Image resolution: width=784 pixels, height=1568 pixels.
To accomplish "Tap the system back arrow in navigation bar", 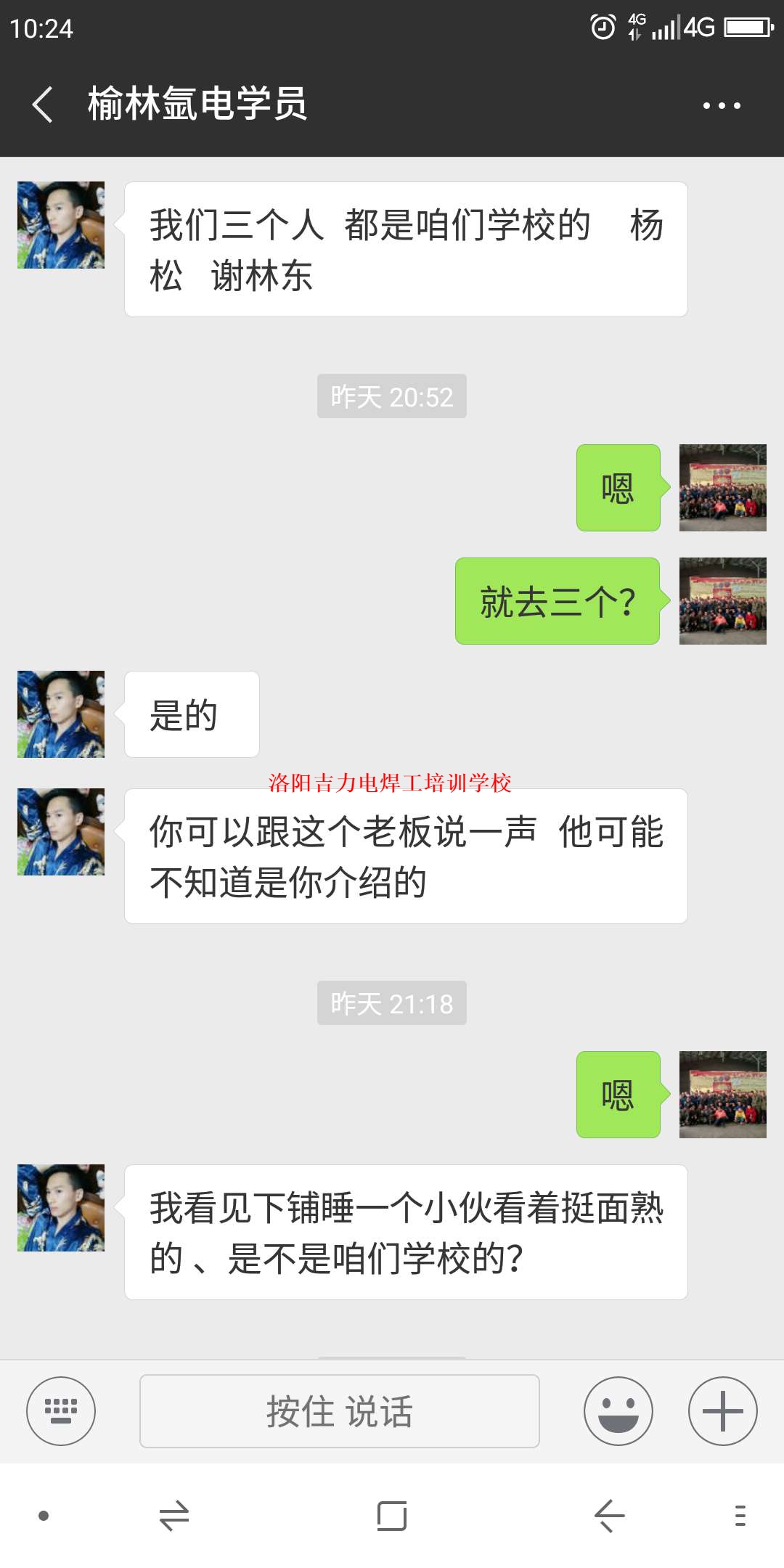I will pos(609,1516).
